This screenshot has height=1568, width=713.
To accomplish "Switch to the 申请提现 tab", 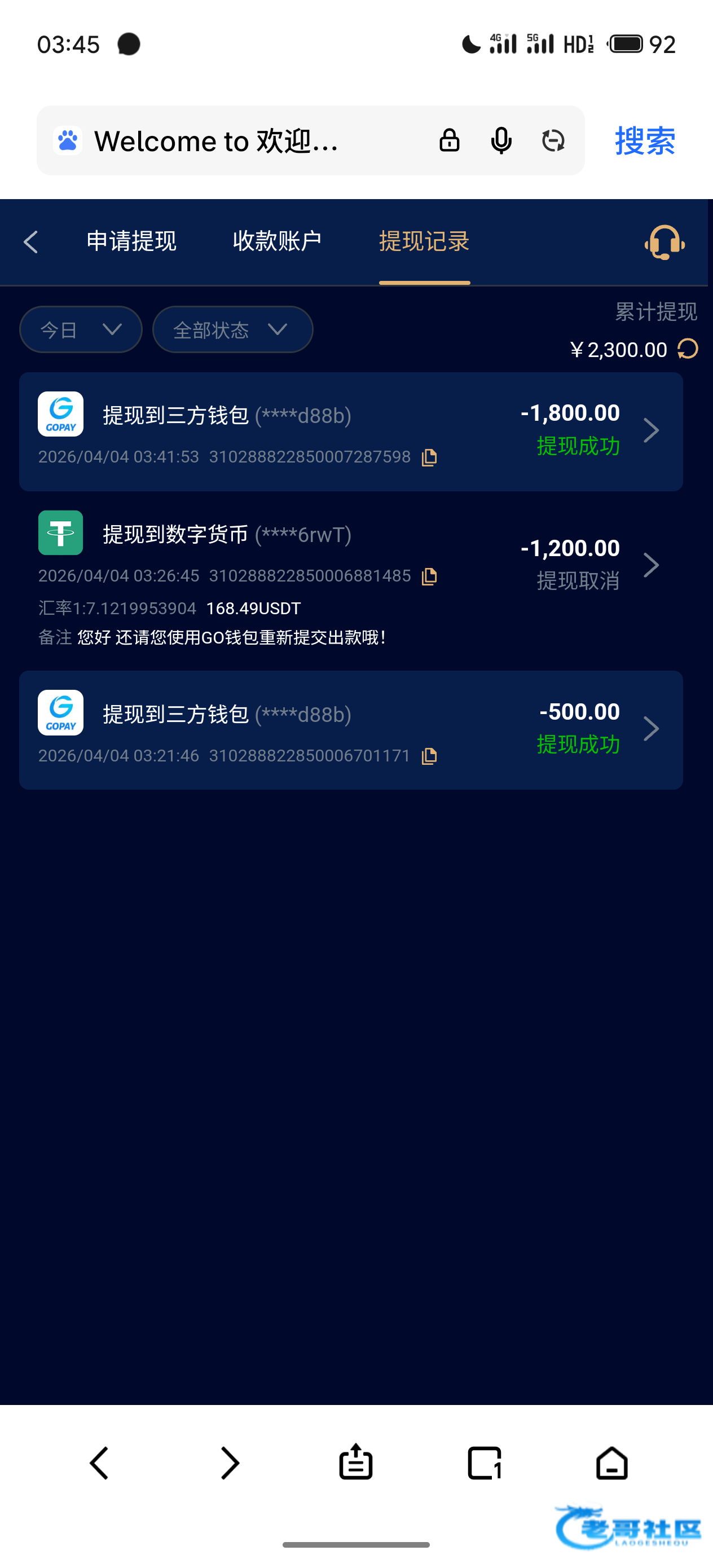I will point(131,241).
